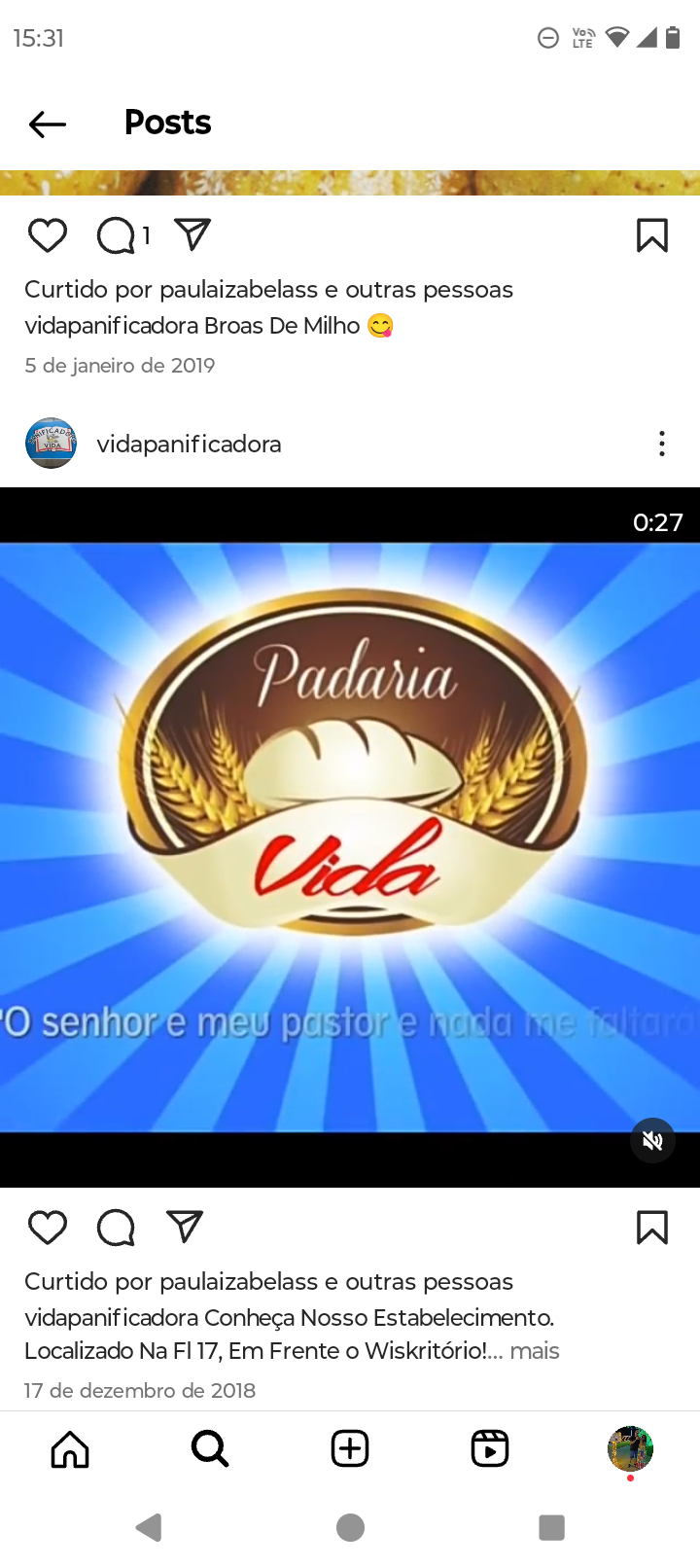Like the Broas De Milho post

(47, 235)
